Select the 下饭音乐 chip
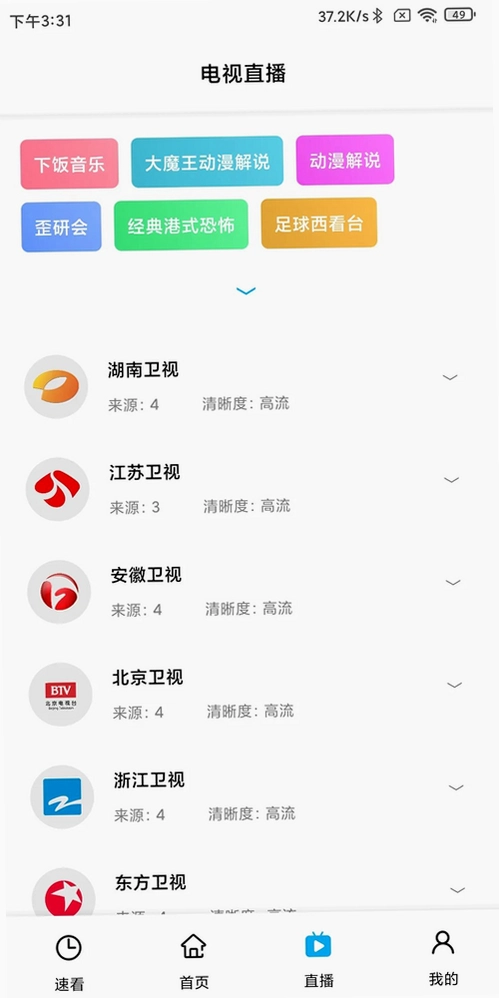The height and width of the screenshot is (998, 499). pyautogui.click(x=69, y=164)
